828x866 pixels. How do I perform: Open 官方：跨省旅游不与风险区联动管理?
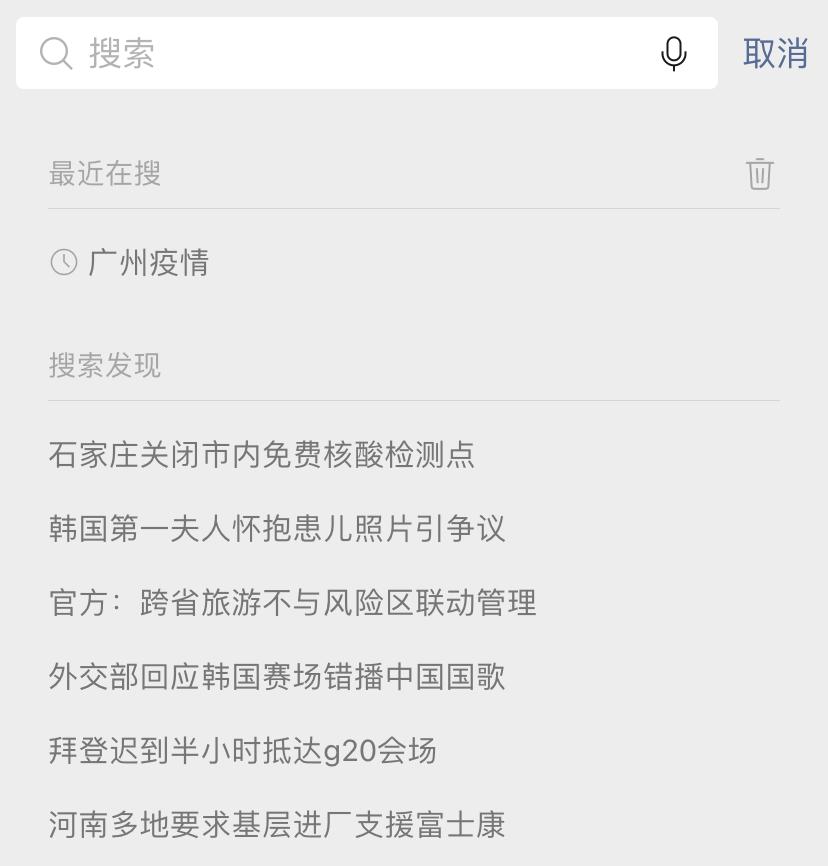pyautogui.click(x=292, y=603)
